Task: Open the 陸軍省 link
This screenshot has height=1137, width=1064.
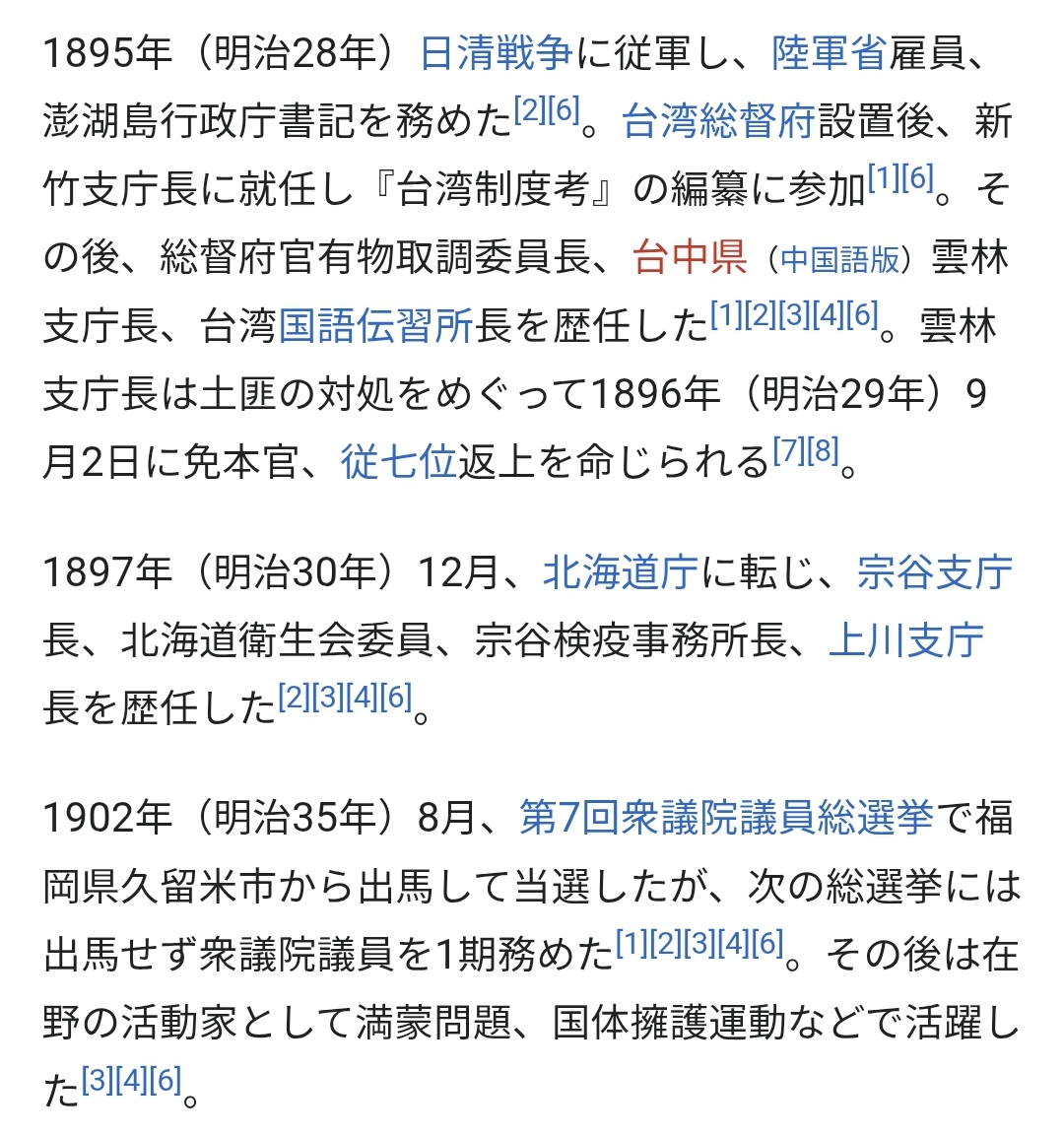Action: [829, 53]
